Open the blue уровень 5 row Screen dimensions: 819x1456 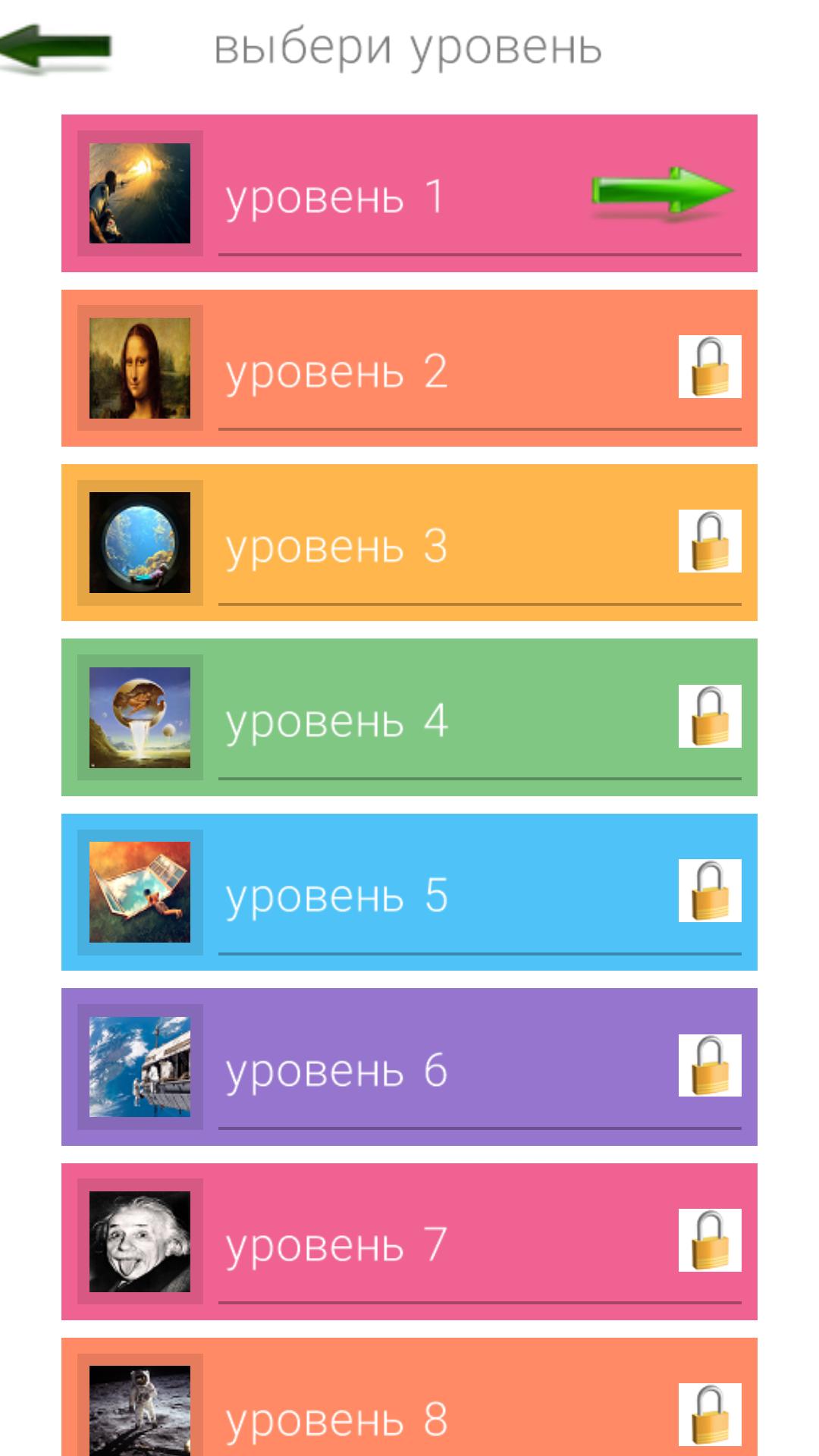coord(409,893)
